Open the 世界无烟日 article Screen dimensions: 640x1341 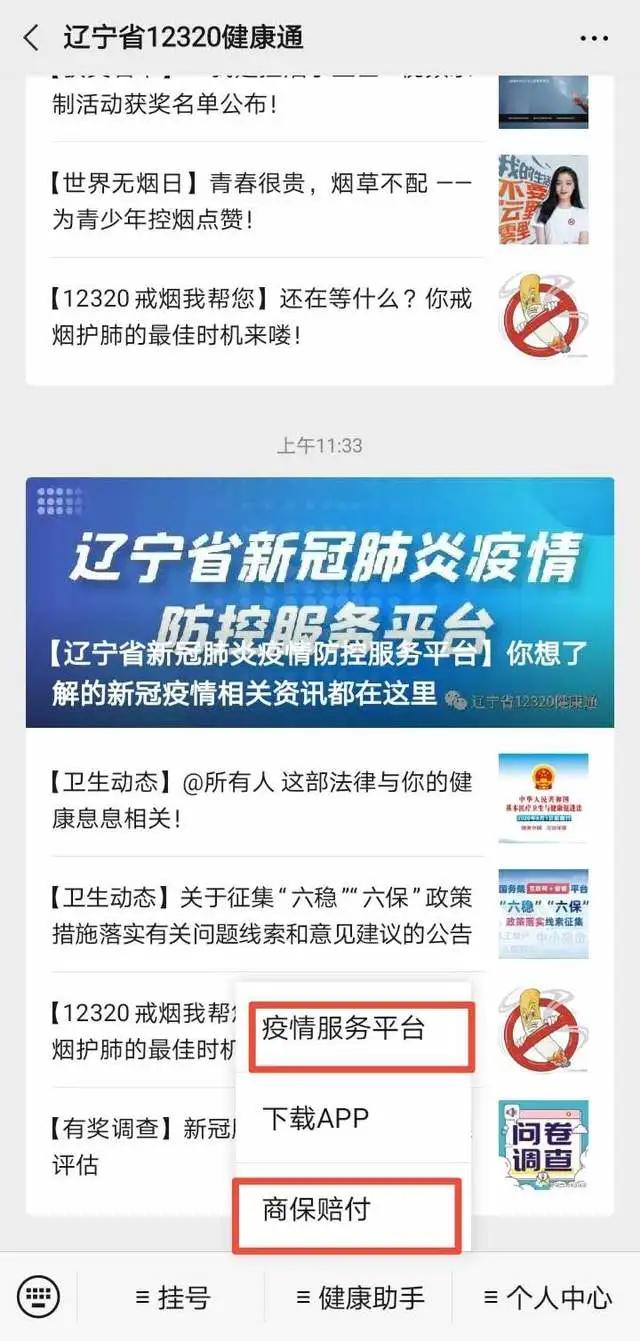coord(262,200)
